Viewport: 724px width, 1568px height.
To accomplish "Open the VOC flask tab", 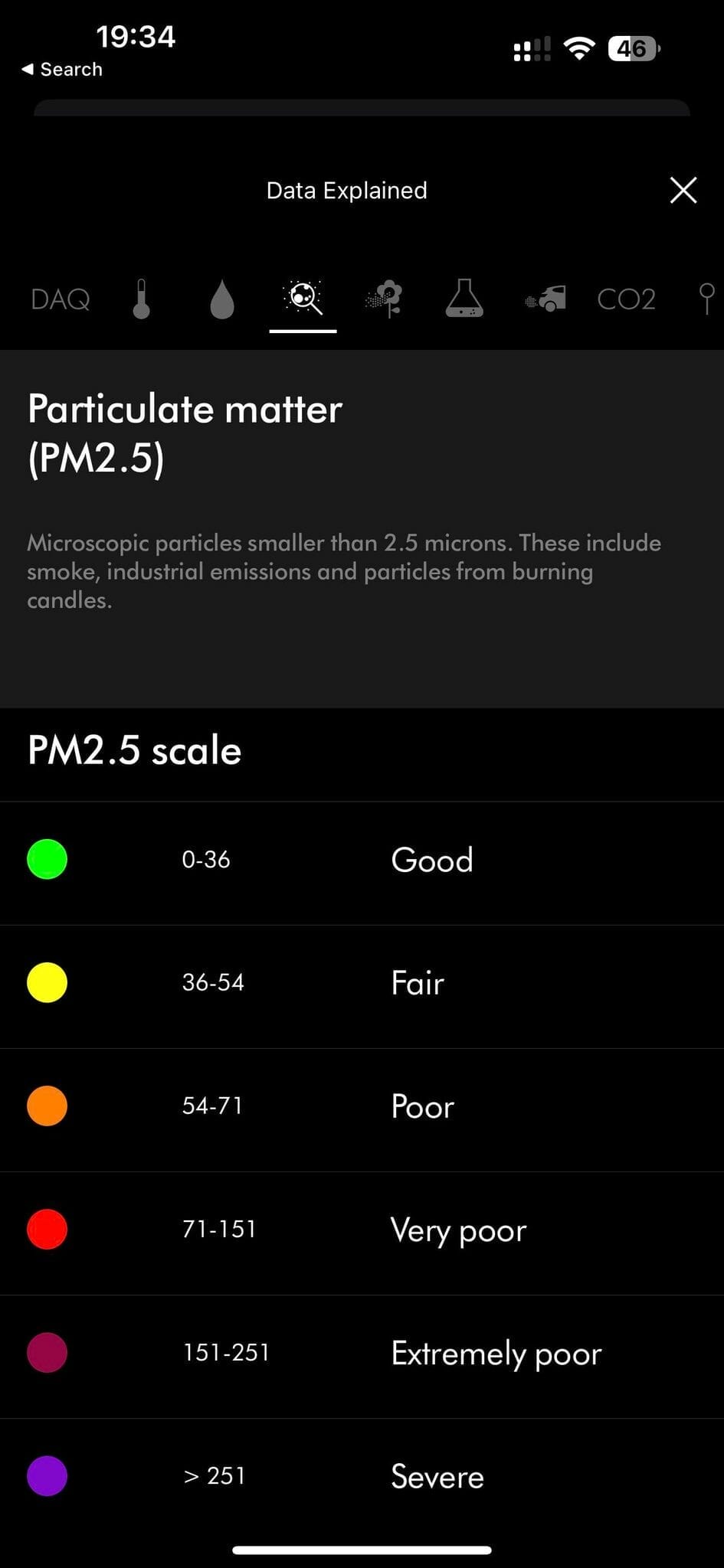I will [464, 299].
